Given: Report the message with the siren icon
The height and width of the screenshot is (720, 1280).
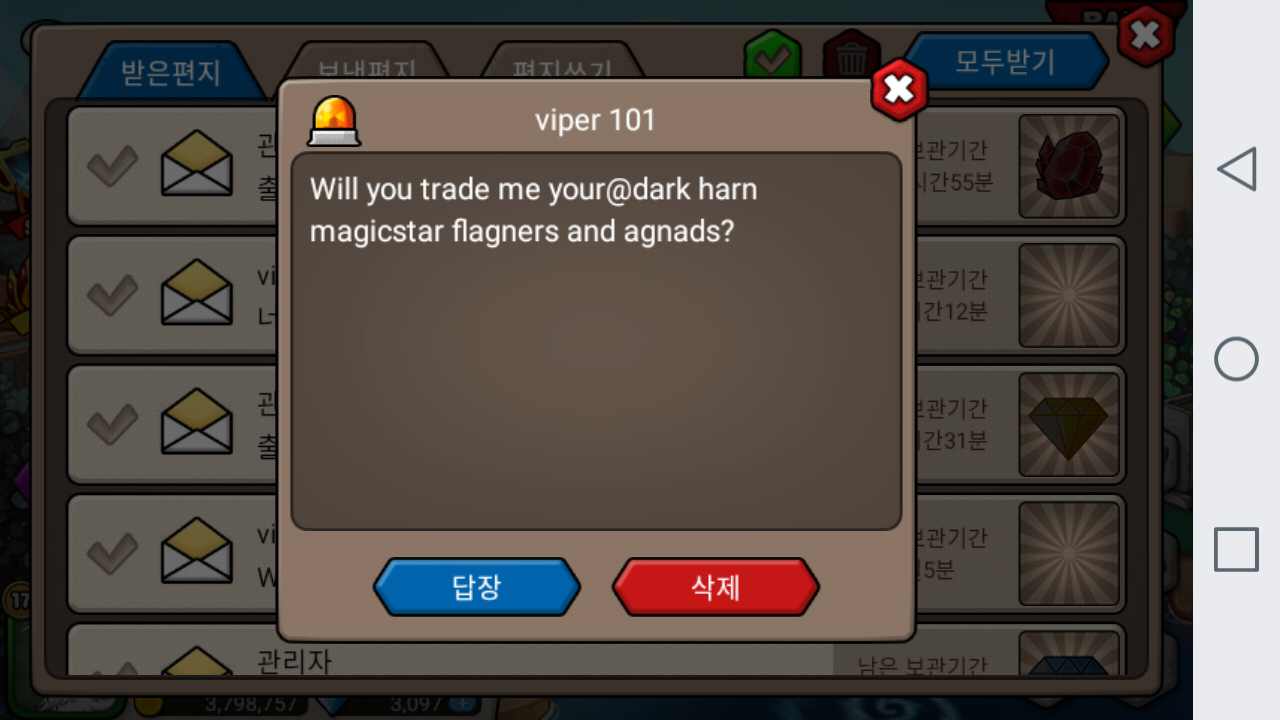Looking at the screenshot, I should click(334, 121).
